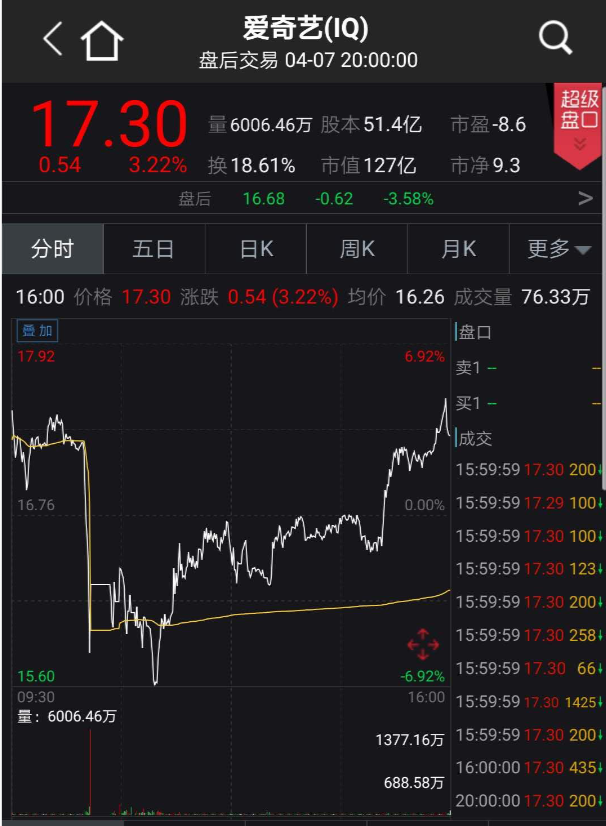This screenshot has height=826, width=606.
Task: Show the 月K chart
Action: point(458,249)
